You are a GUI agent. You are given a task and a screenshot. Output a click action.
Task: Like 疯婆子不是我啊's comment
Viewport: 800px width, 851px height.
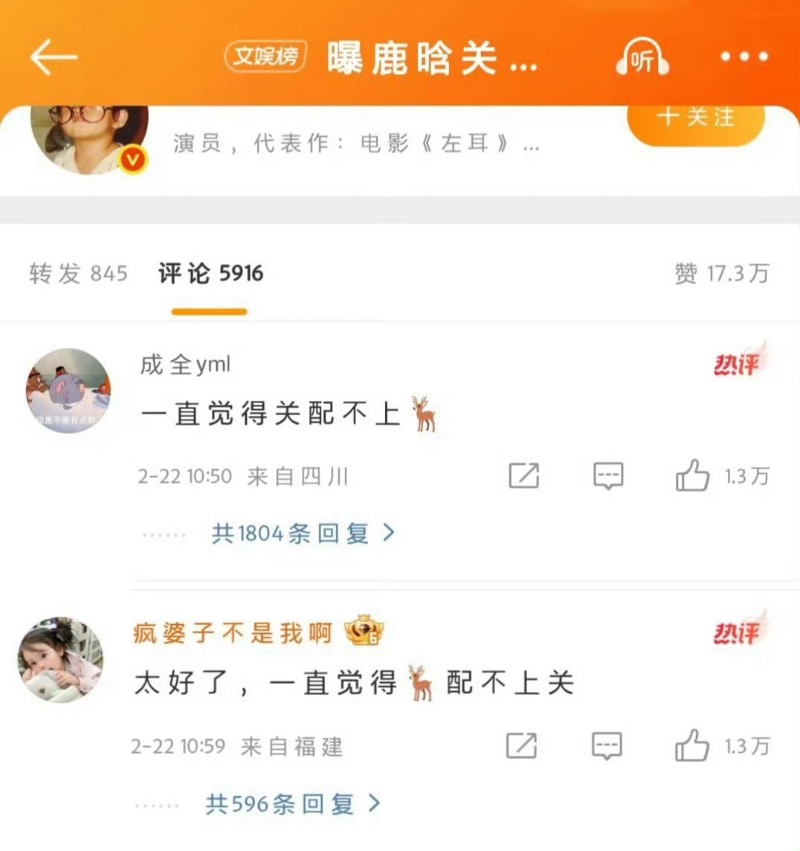pyautogui.click(x=692, y=745)
